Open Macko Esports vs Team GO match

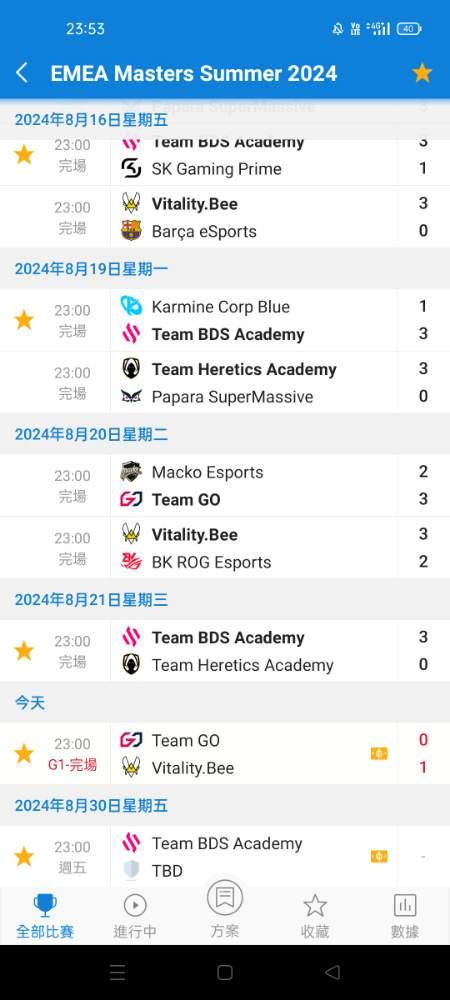point(225,485)
